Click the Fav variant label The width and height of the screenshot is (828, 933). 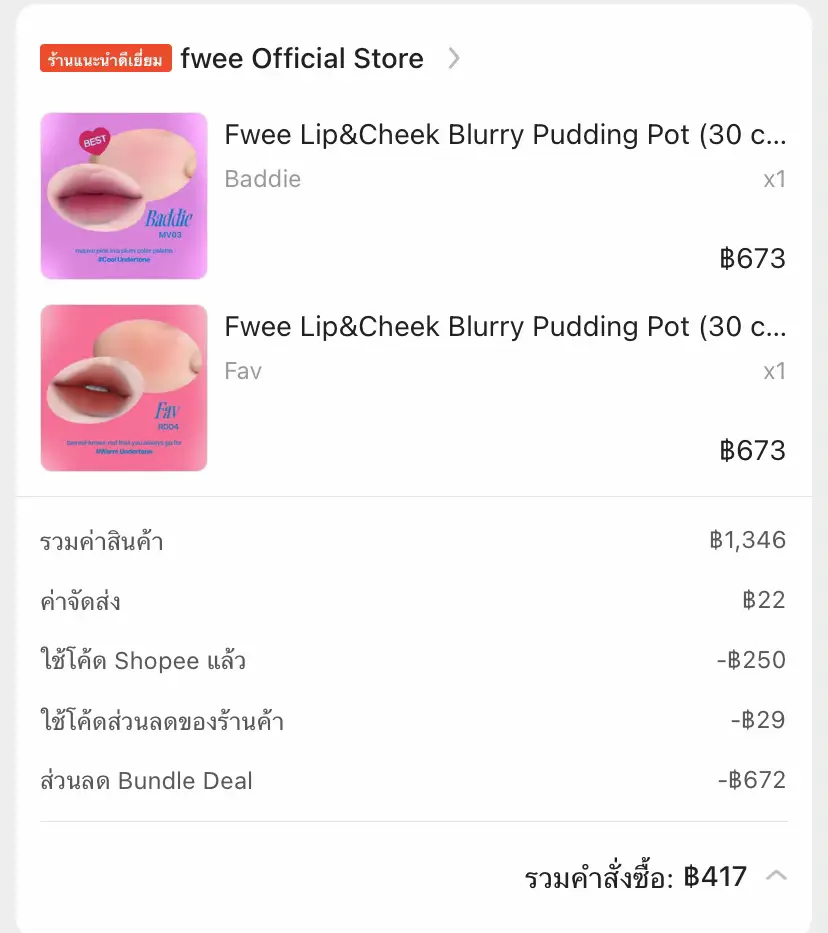point(242,370)
